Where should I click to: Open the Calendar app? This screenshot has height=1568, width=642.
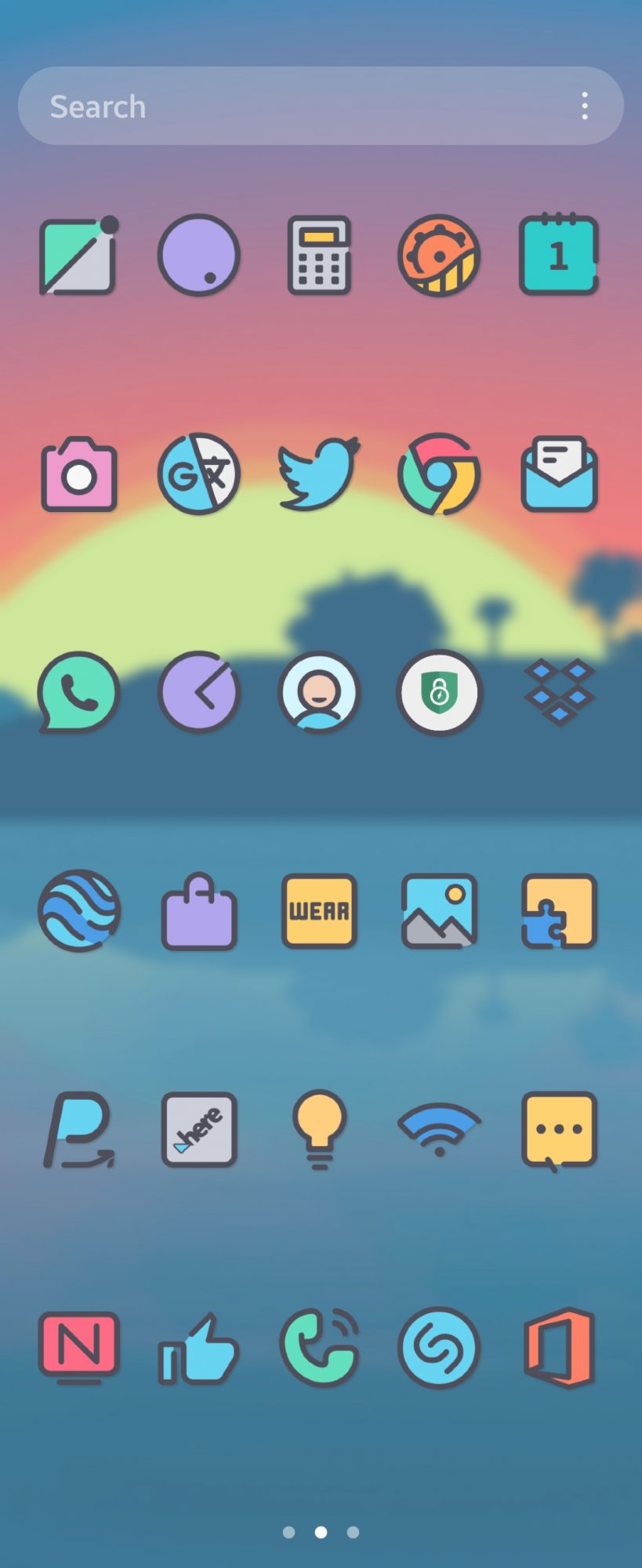coord(559,256)
